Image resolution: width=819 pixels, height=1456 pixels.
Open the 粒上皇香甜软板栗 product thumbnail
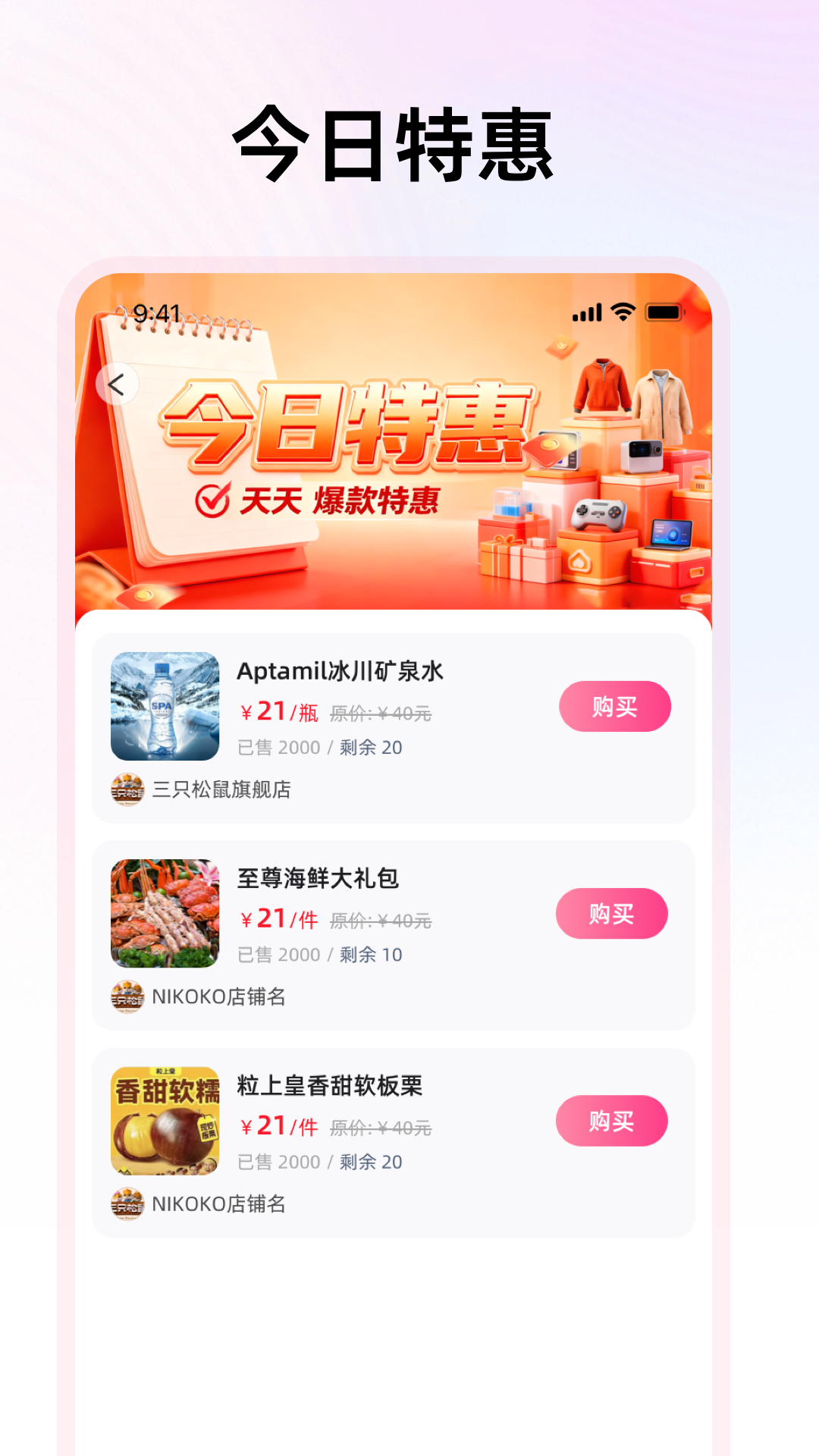[x=164, y=1120]
